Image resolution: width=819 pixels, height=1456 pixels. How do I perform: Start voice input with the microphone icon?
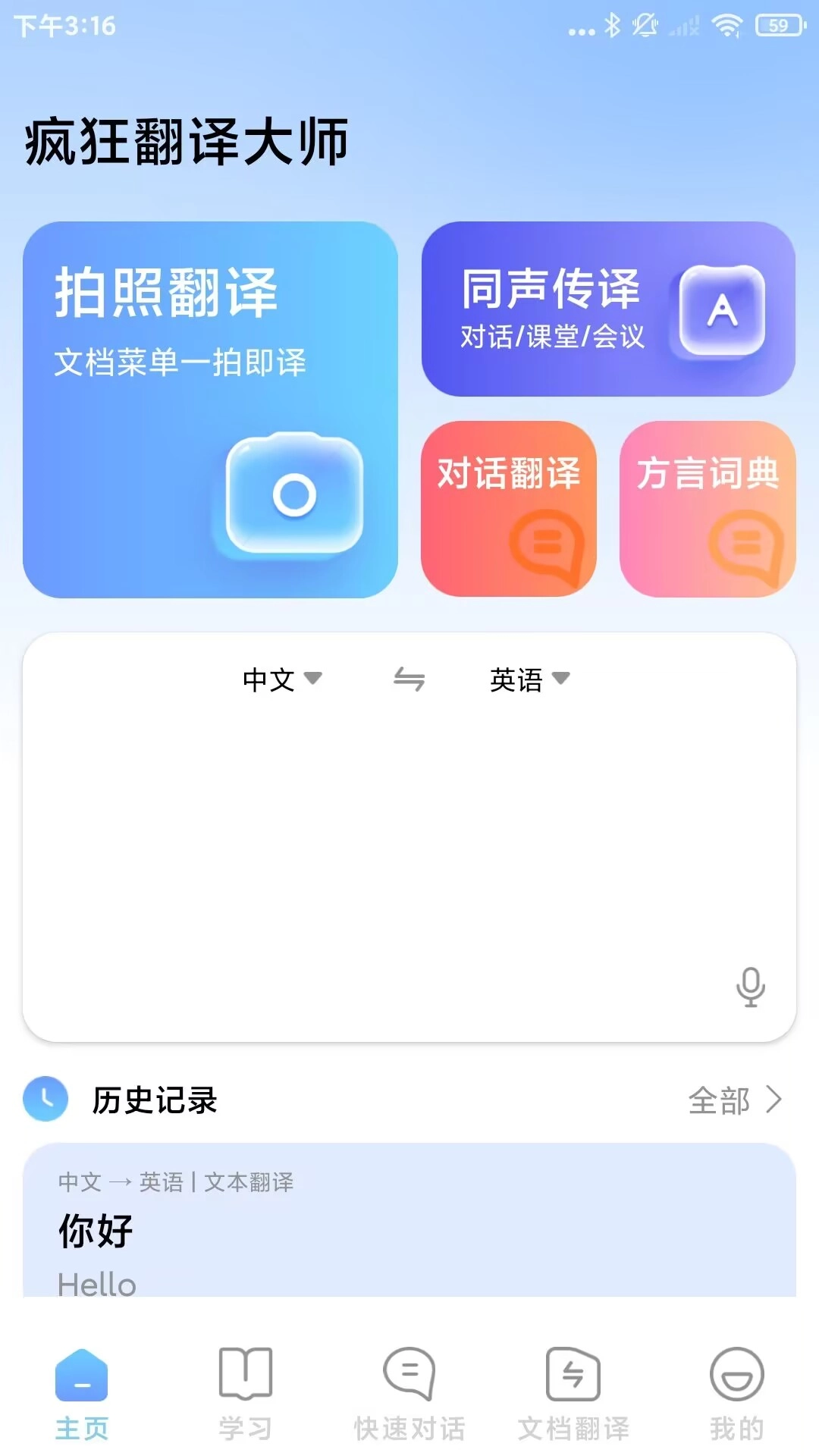point(749,986)
